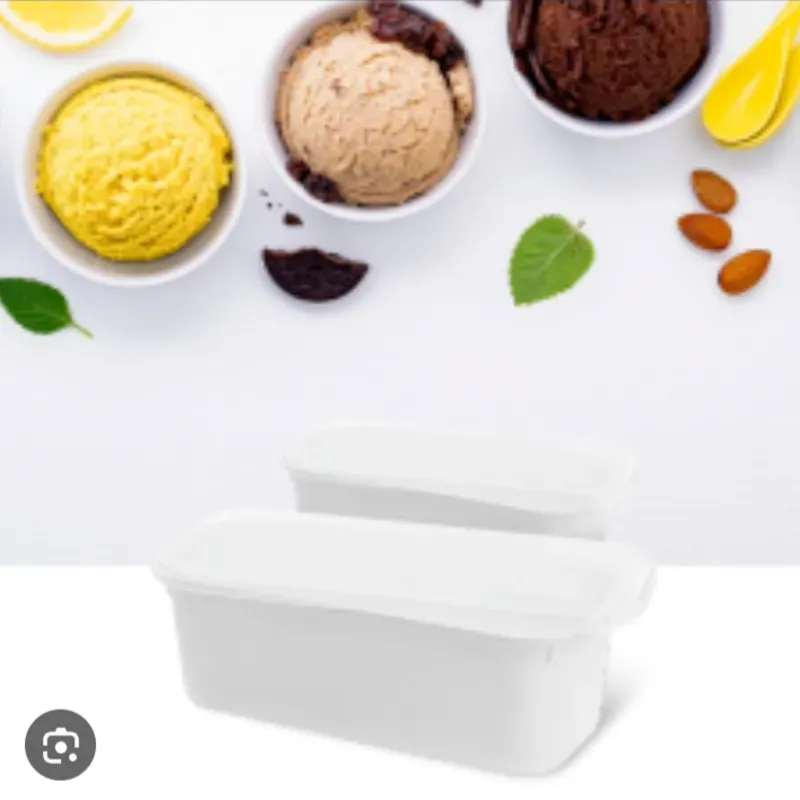Open the visual search lens icon
The width and height of the screenshot is (800, 800).
tap(60, 745)
